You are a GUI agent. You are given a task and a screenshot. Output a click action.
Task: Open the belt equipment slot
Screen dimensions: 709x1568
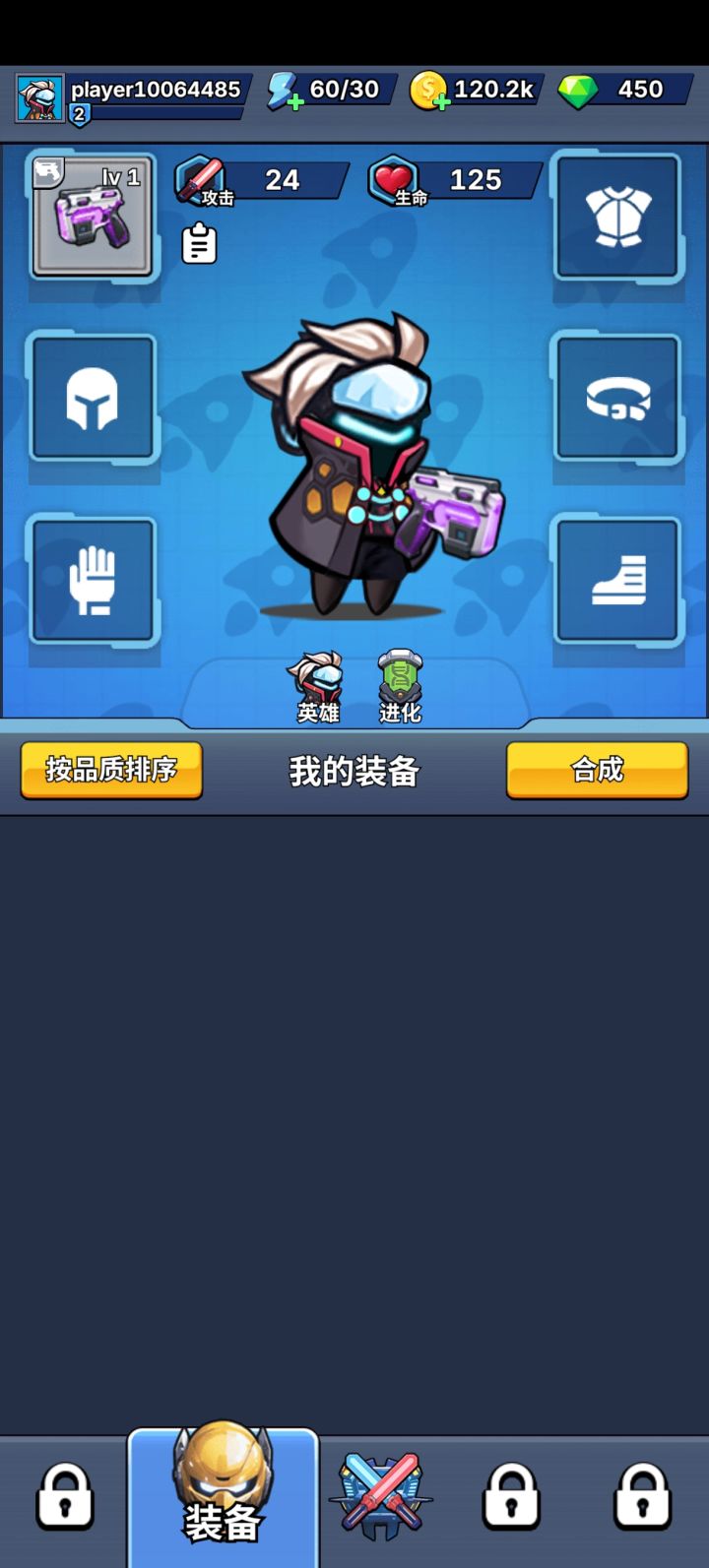point(617,399)
